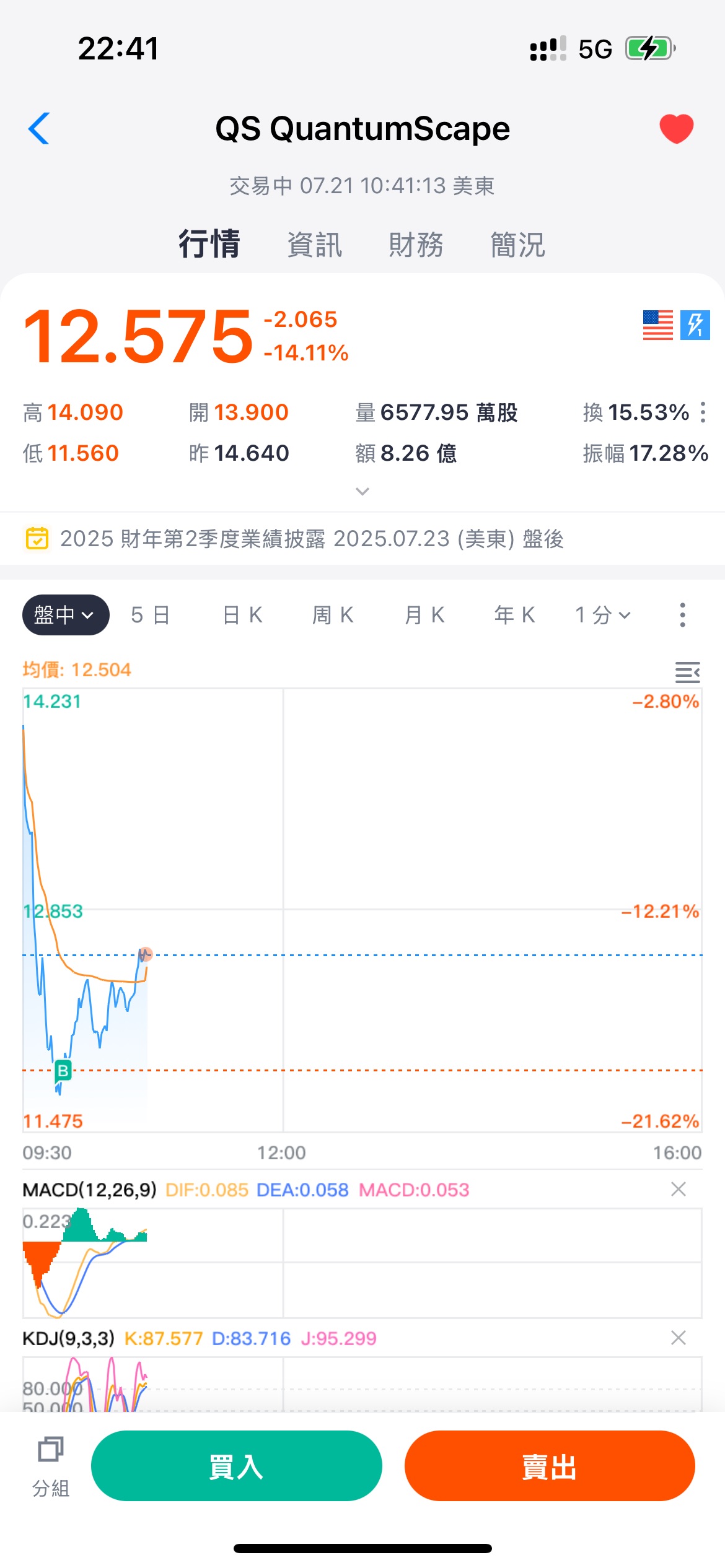Open the 1 分 interval dropdown
Screen dimensions: 725x1568
coord(602,615)
